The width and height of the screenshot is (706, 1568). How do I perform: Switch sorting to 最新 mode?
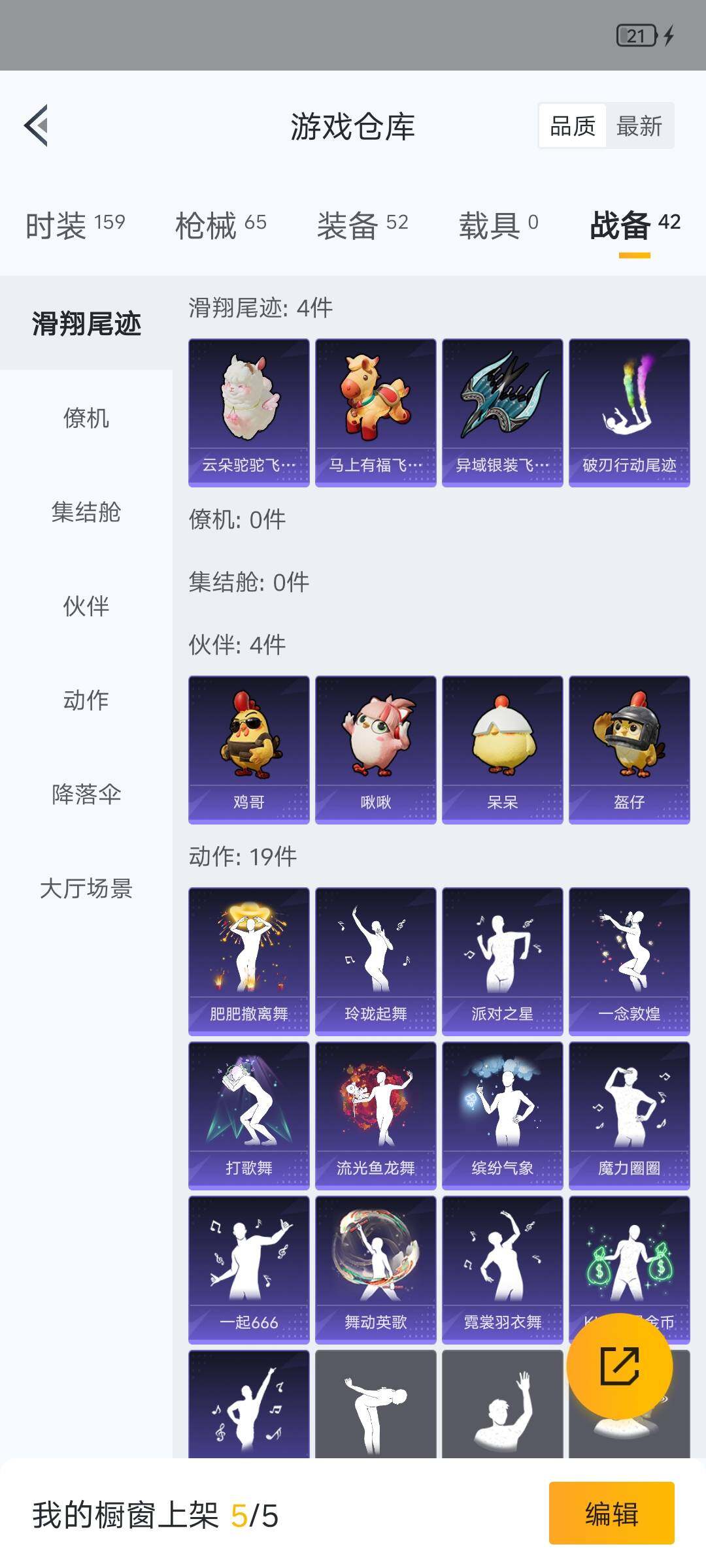(x=639, y=125)
